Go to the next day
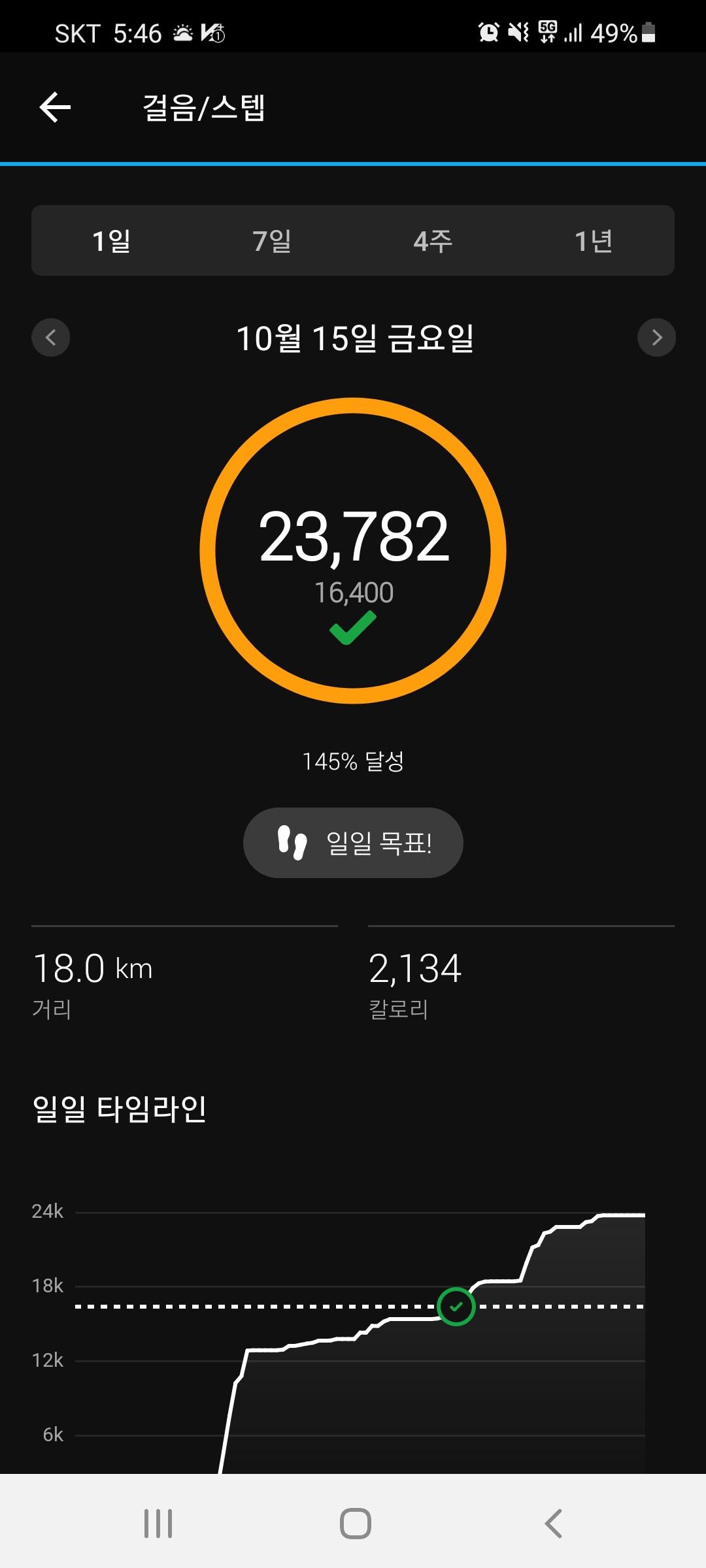The height and width of the screenshot is (1568, 706). tap(656, 338)
